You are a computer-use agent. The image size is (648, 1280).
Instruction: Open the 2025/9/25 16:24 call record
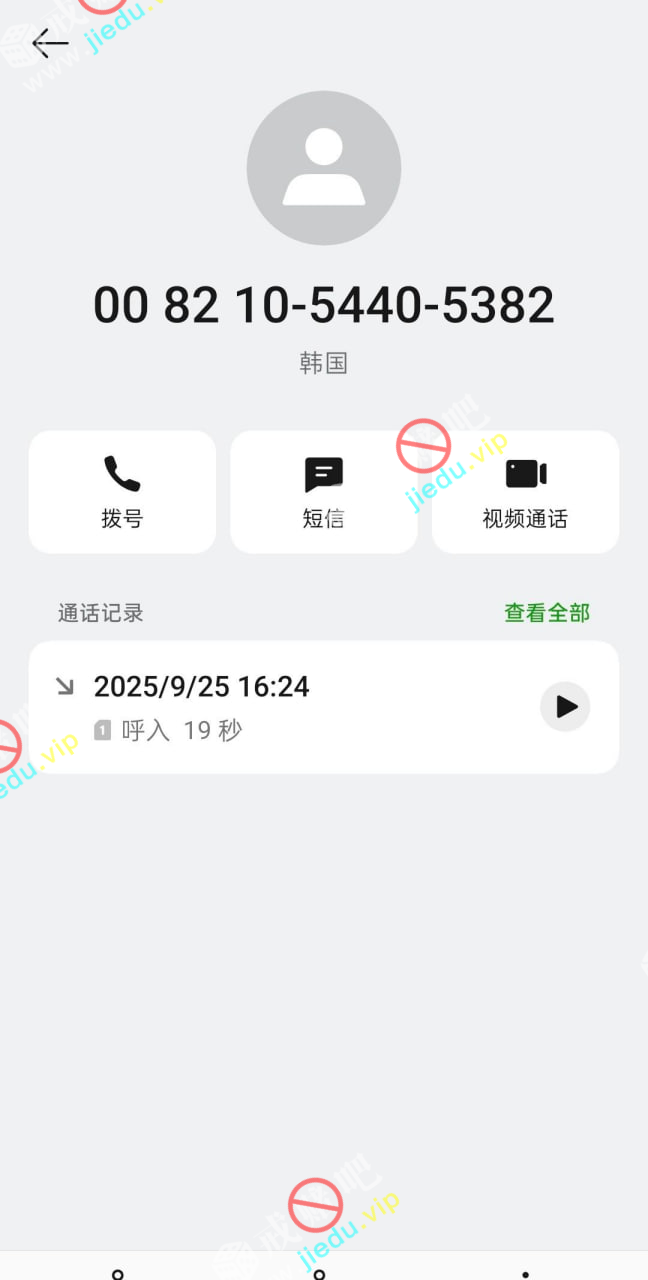280,707
